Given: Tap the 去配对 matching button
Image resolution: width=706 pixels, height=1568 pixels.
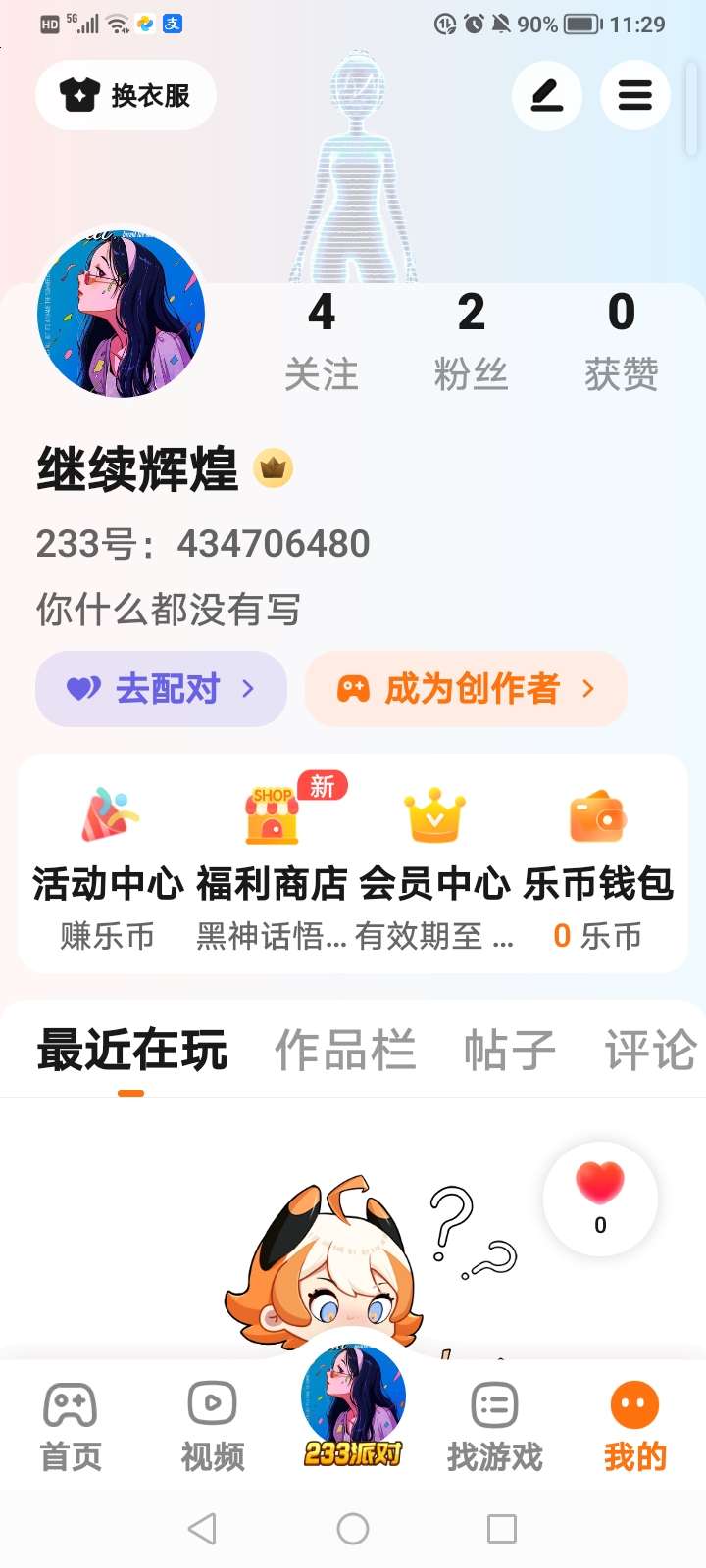Looking at the screenshot, I should pyautogui.click(x=161, y=689).
